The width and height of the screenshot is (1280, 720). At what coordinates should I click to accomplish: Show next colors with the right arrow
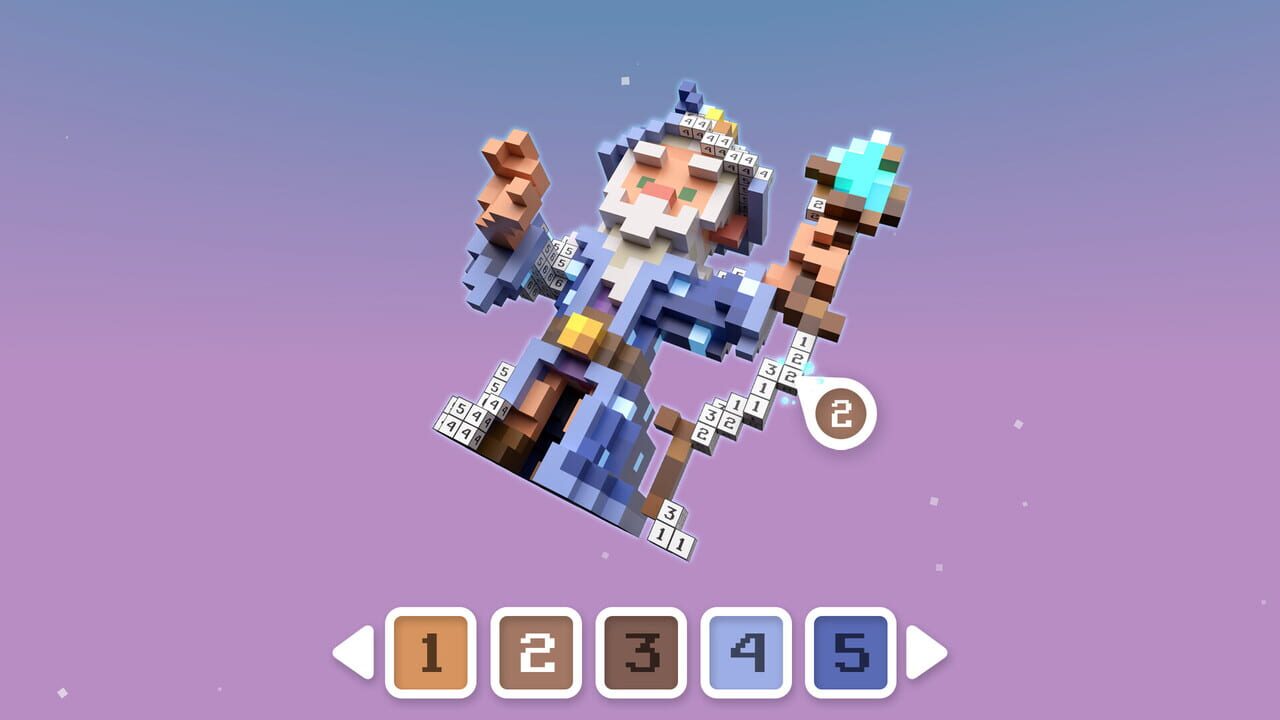click(x=925, y=653)
